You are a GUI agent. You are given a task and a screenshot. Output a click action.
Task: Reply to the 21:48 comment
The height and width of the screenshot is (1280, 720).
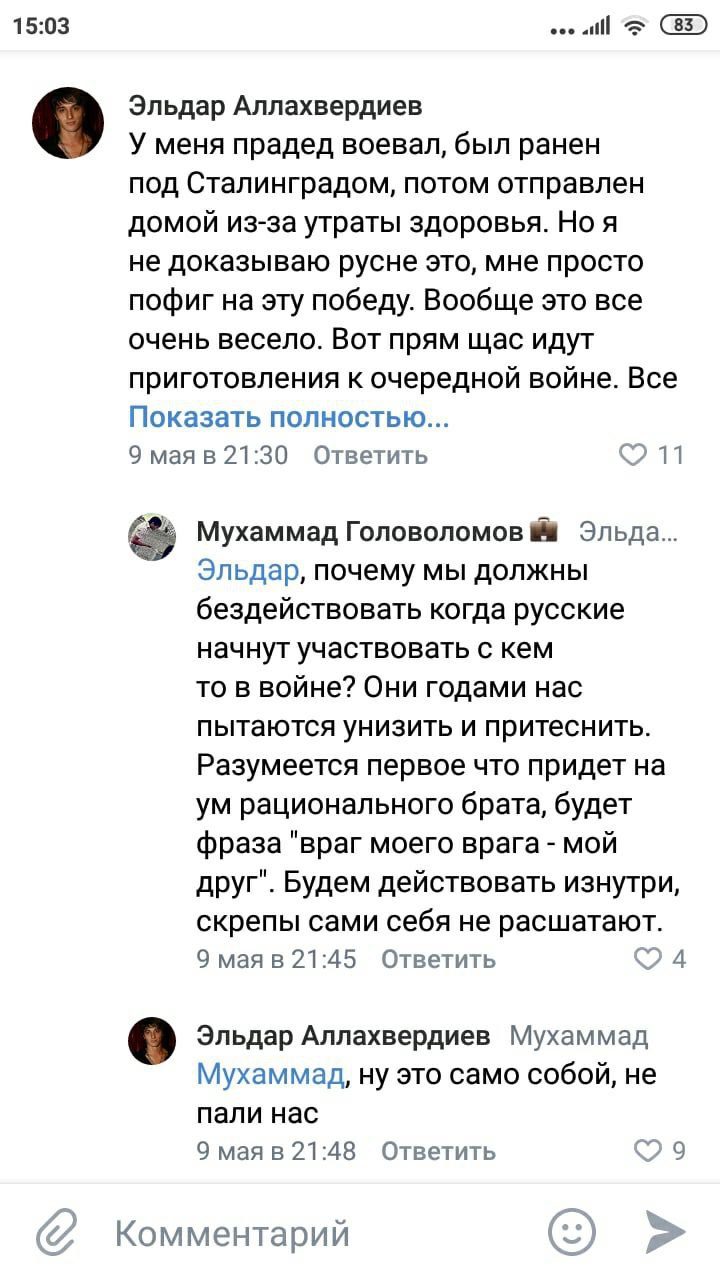coord(438,1151)
